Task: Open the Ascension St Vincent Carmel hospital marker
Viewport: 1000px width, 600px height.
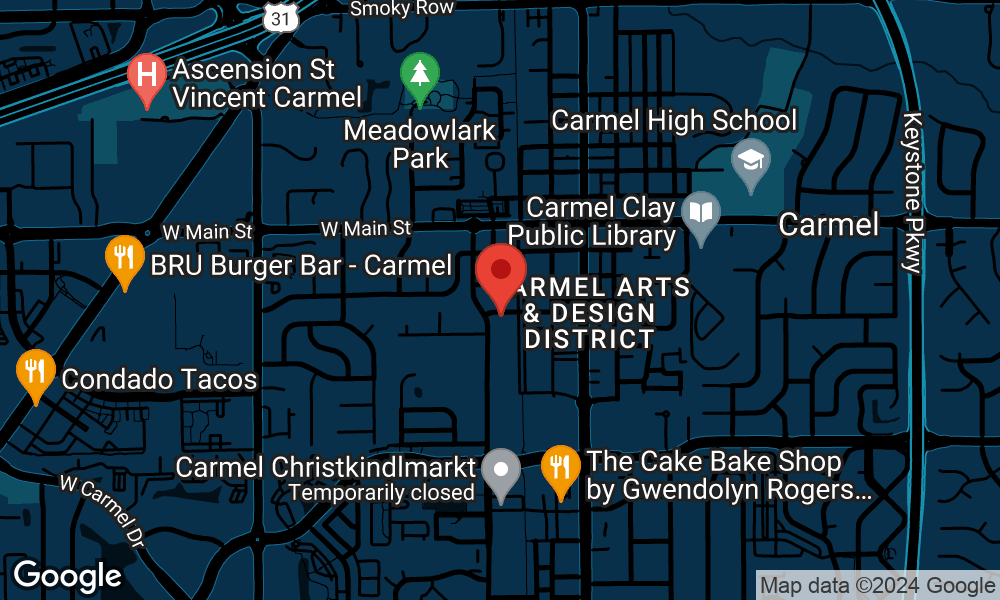Action: click(147, 76)
